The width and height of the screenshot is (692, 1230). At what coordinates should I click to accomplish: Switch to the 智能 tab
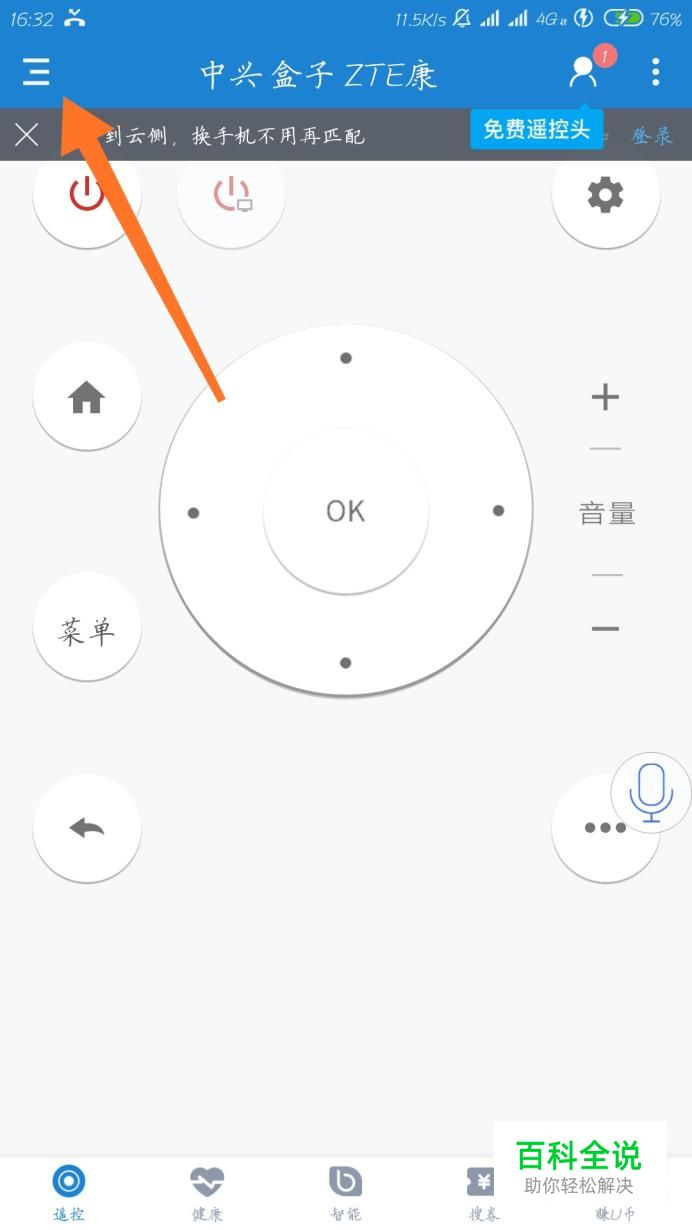[x=345, y=1192]
